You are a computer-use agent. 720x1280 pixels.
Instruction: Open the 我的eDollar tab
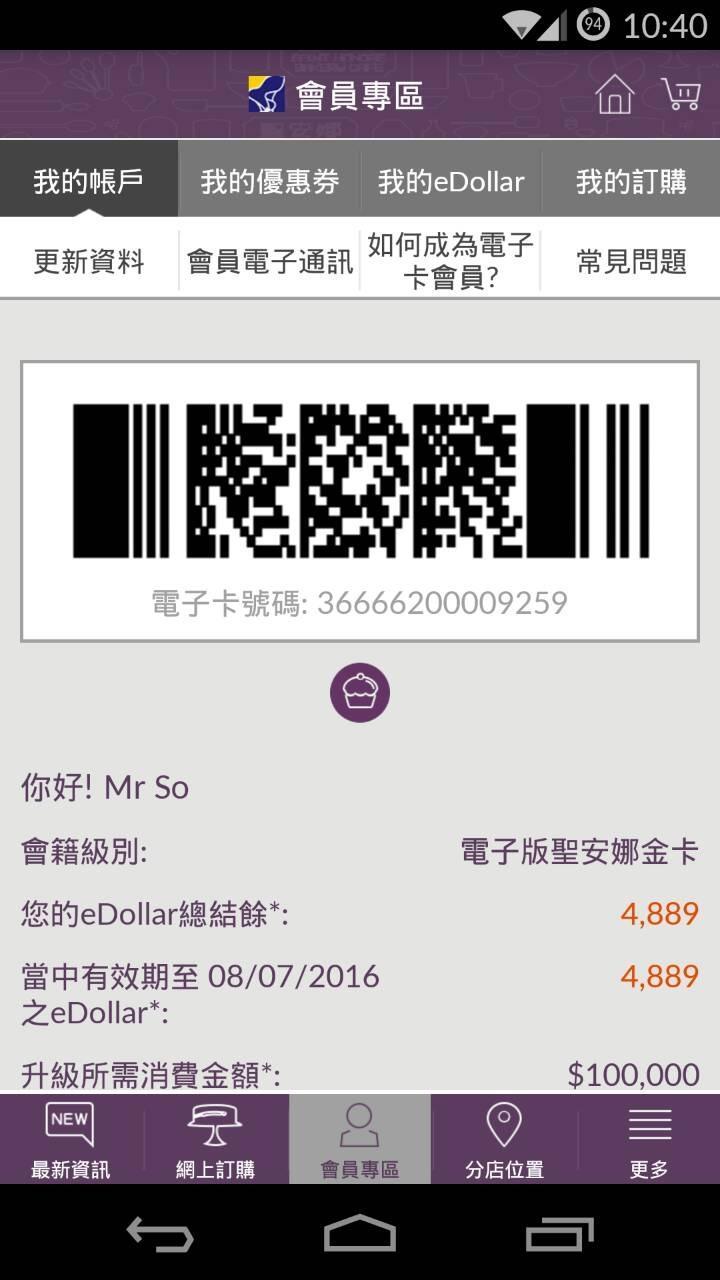click(x=451, y=181)
